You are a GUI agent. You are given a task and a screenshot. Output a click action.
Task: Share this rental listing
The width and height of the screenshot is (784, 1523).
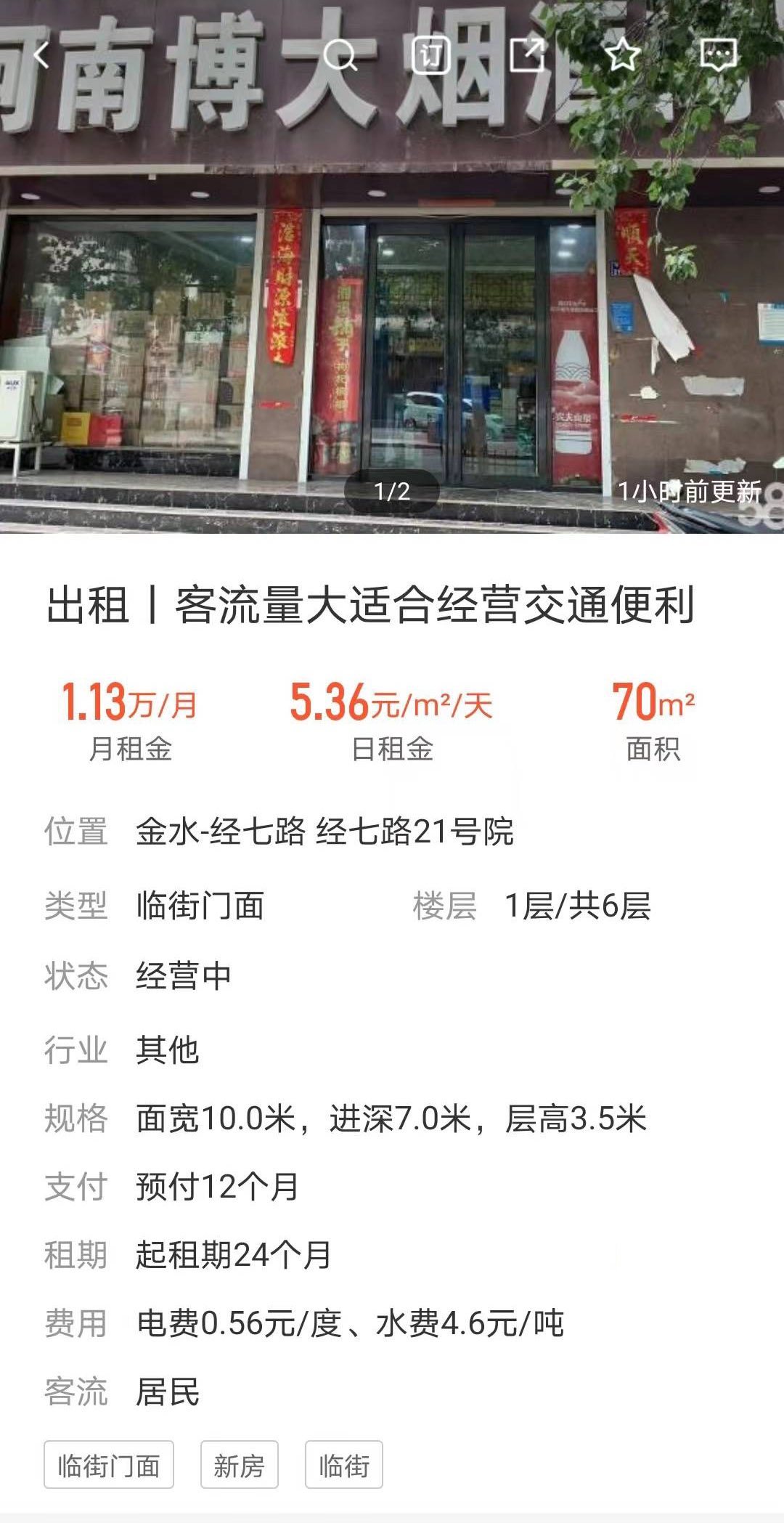click(x=527, y=54)
